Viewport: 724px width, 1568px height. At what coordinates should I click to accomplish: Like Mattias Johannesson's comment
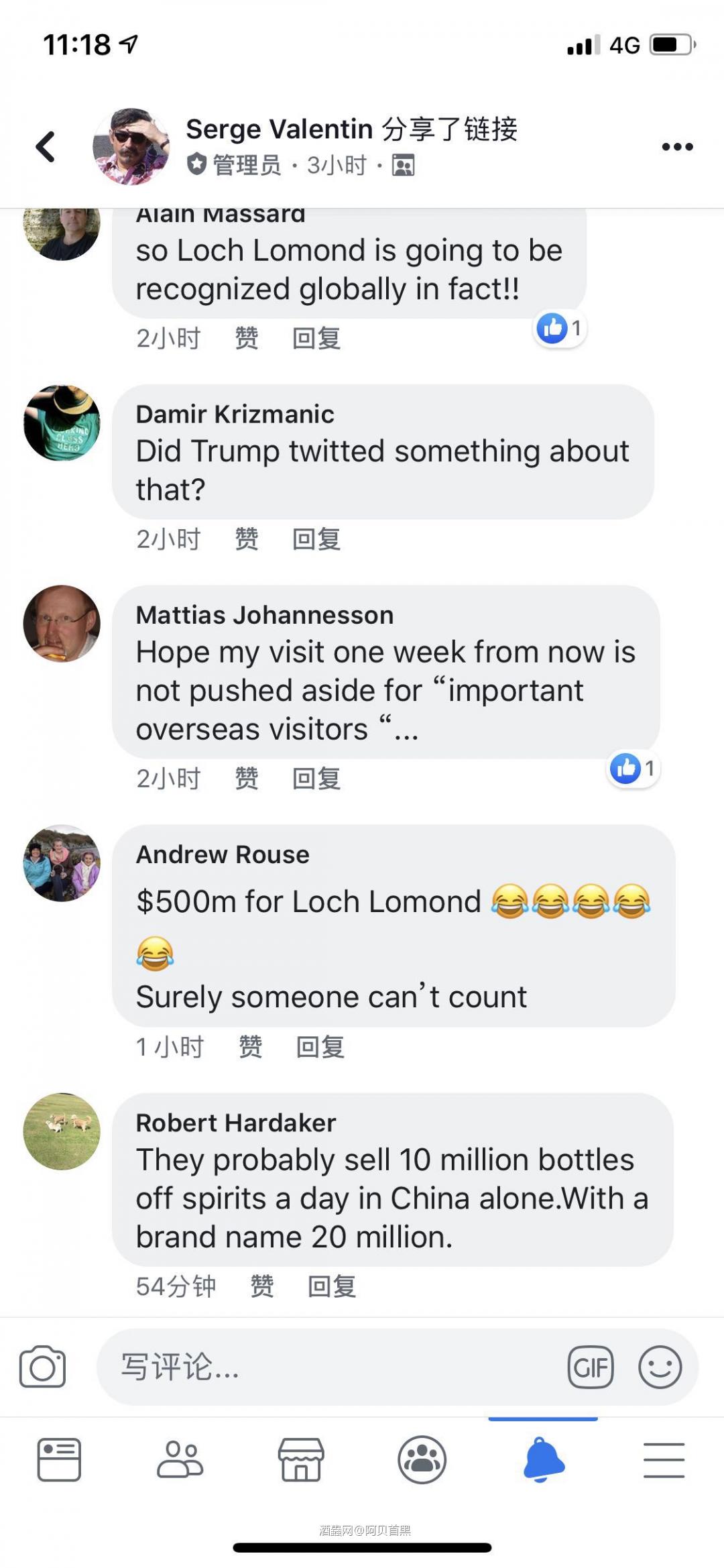click(x=246, y=779)
